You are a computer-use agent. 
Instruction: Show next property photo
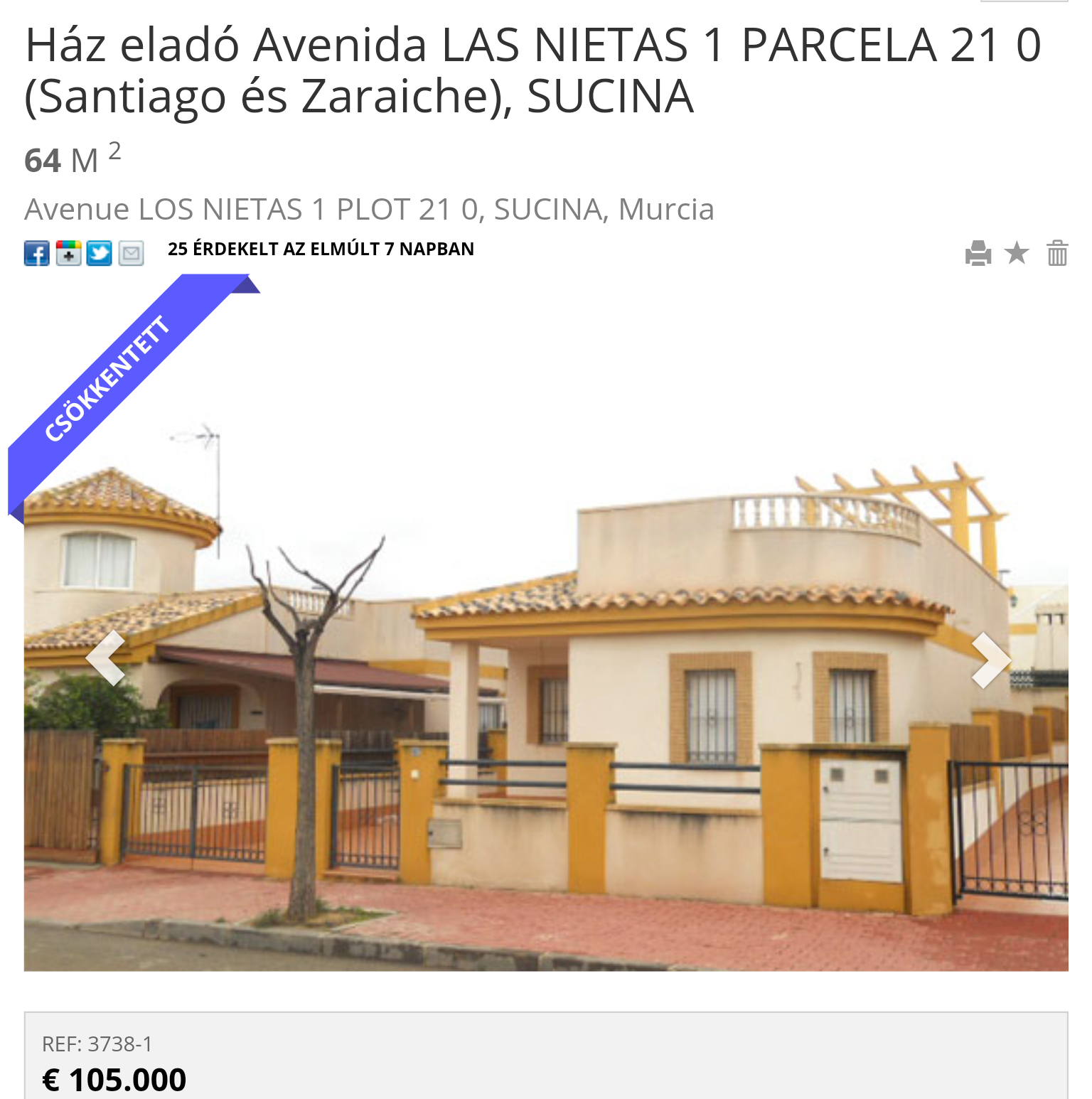point(990,660)
